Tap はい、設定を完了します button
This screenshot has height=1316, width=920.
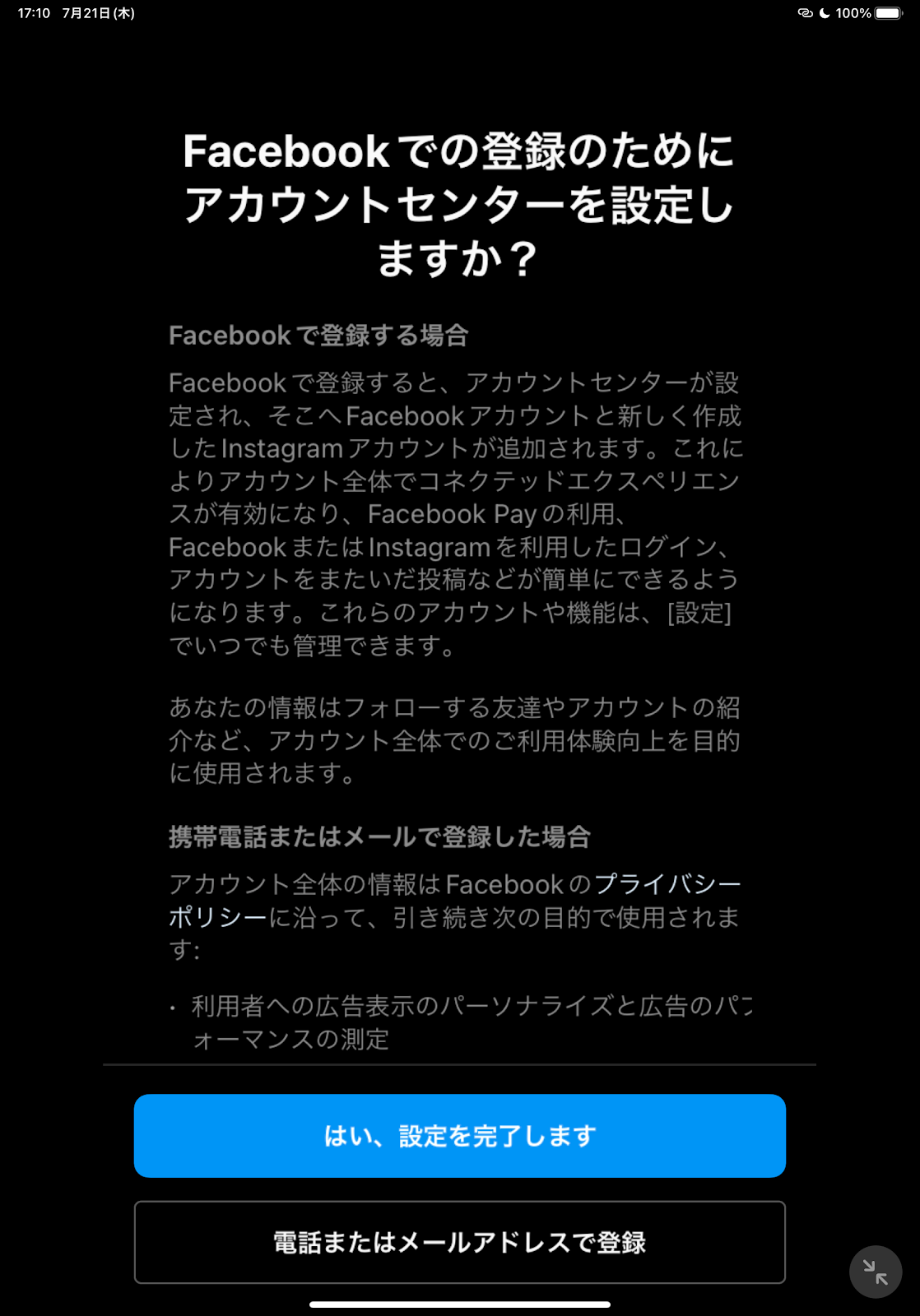[x=459, y=1135]
